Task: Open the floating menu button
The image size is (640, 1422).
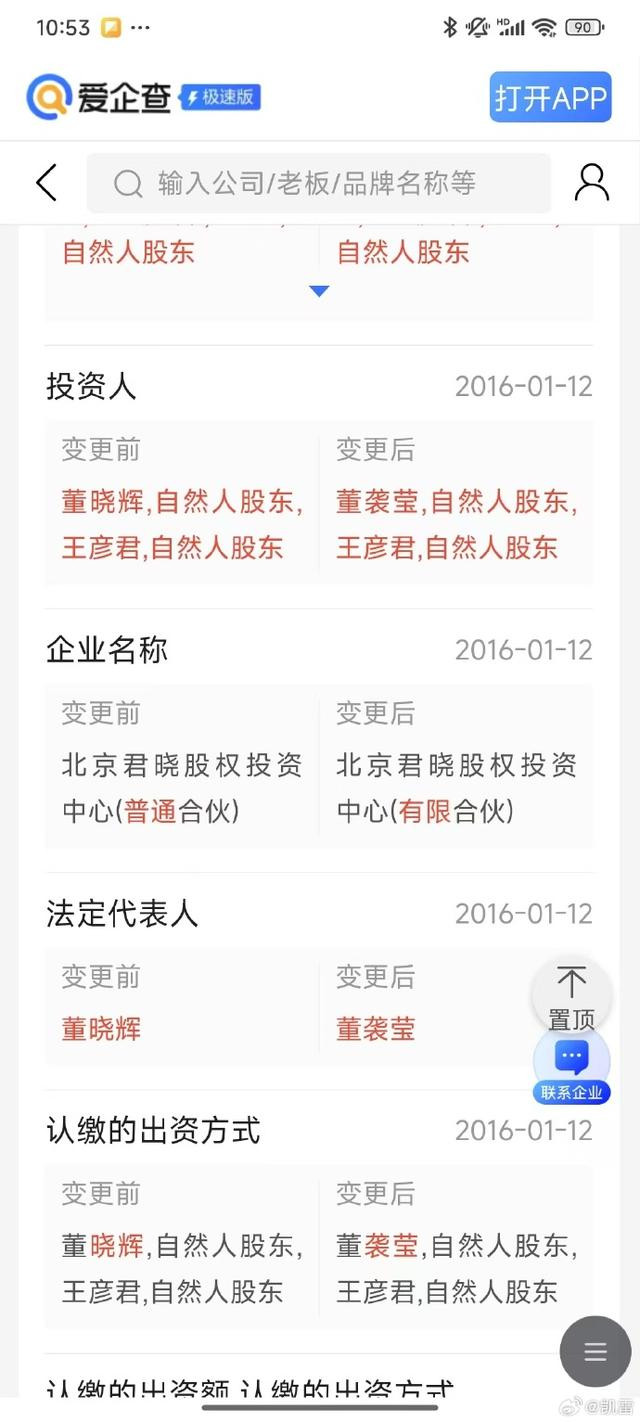Action: pyautogui.click(x=595, y=1351)
